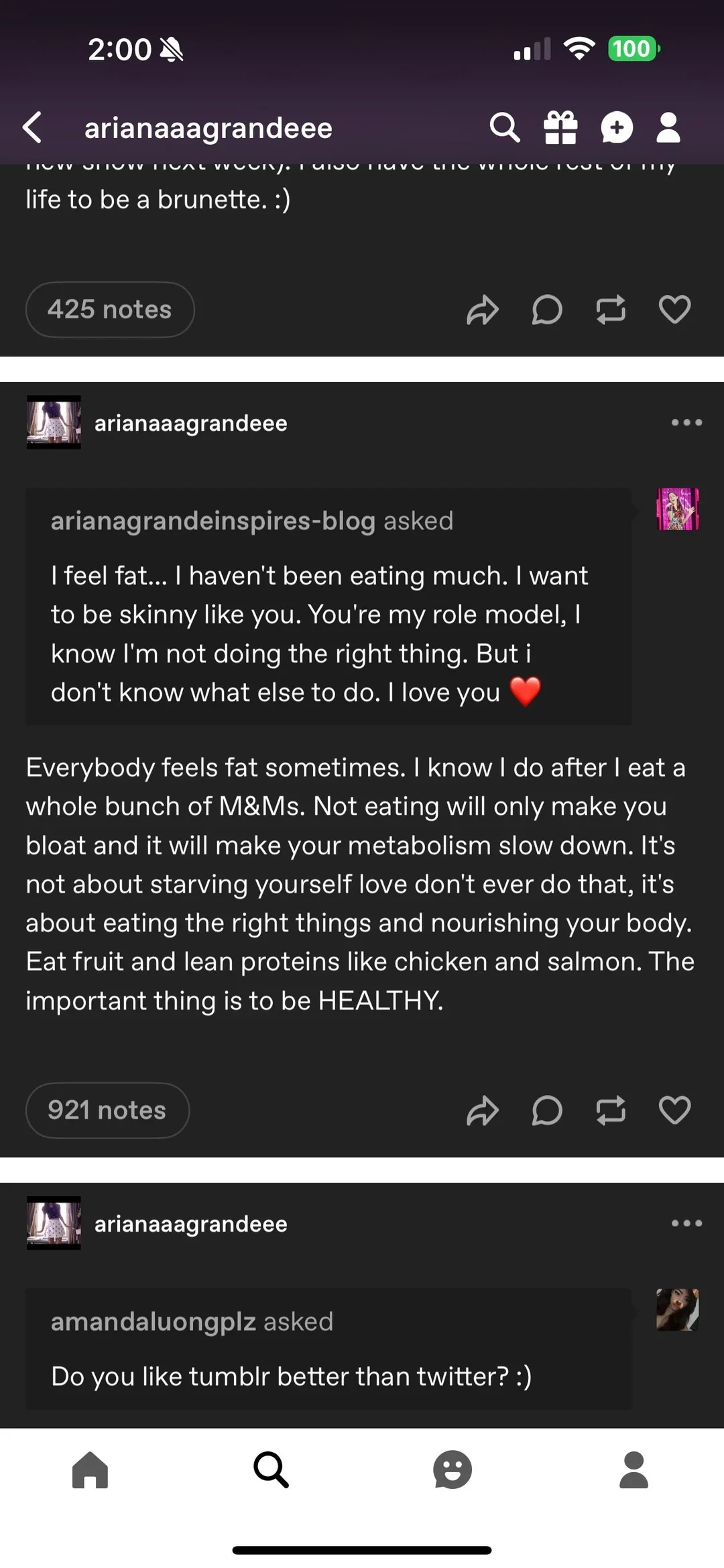Like the 921 notes post

point(674,1110)
